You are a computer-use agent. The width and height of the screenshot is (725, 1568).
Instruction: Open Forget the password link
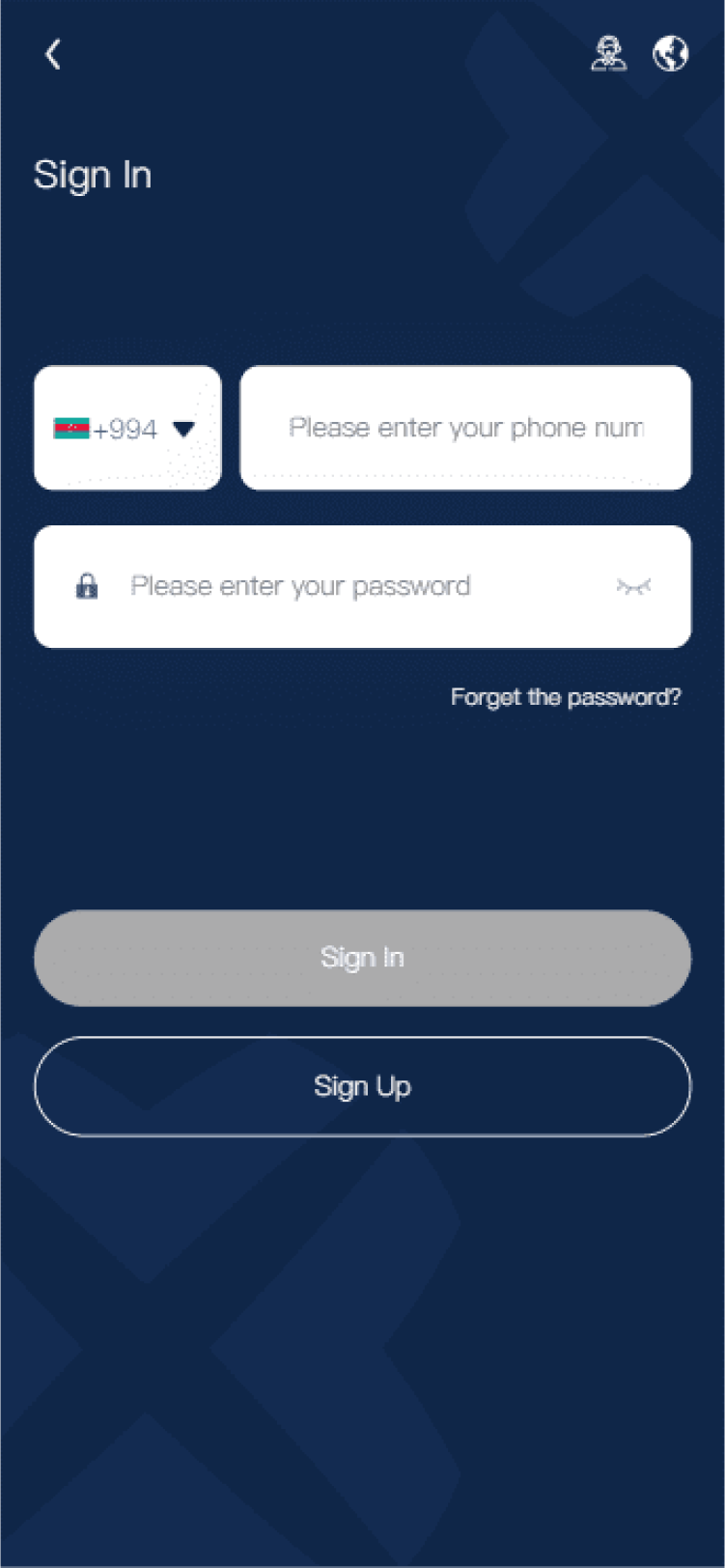click(x=566, y=697)
